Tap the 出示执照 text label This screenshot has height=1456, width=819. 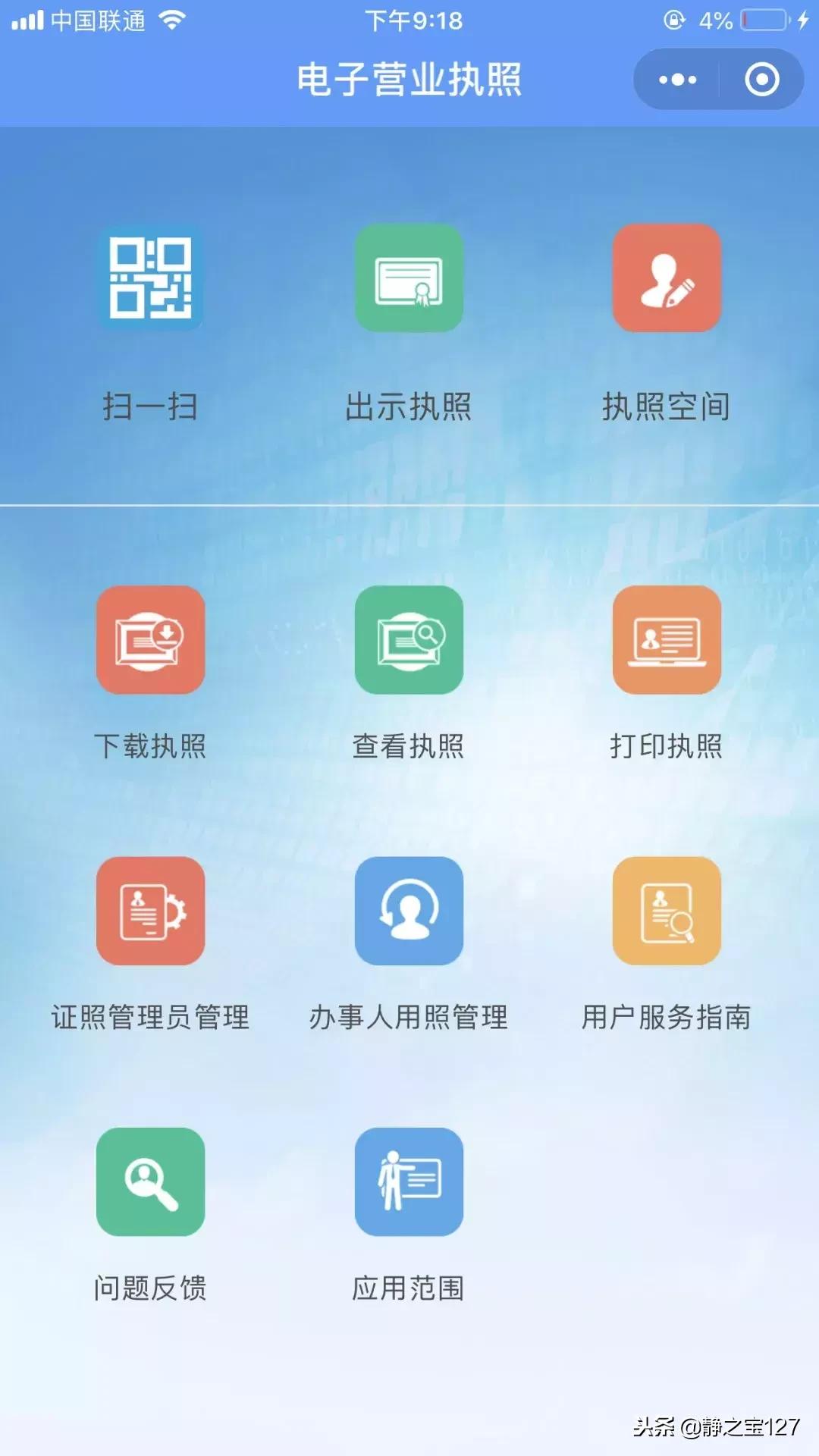click(x=409, y=407)
